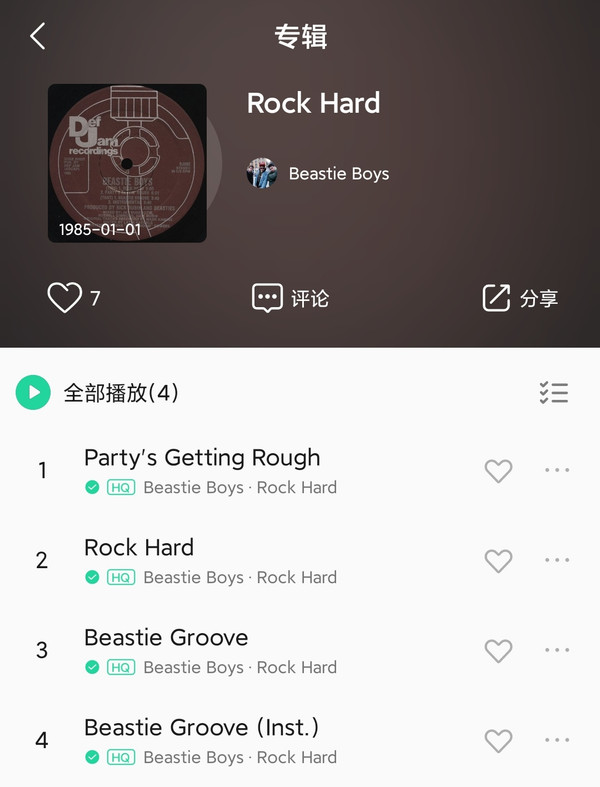The width and height of the screenshot is (600, 787).
Task: Play track 3 Beastie Groove
Action: coord(166,638)
